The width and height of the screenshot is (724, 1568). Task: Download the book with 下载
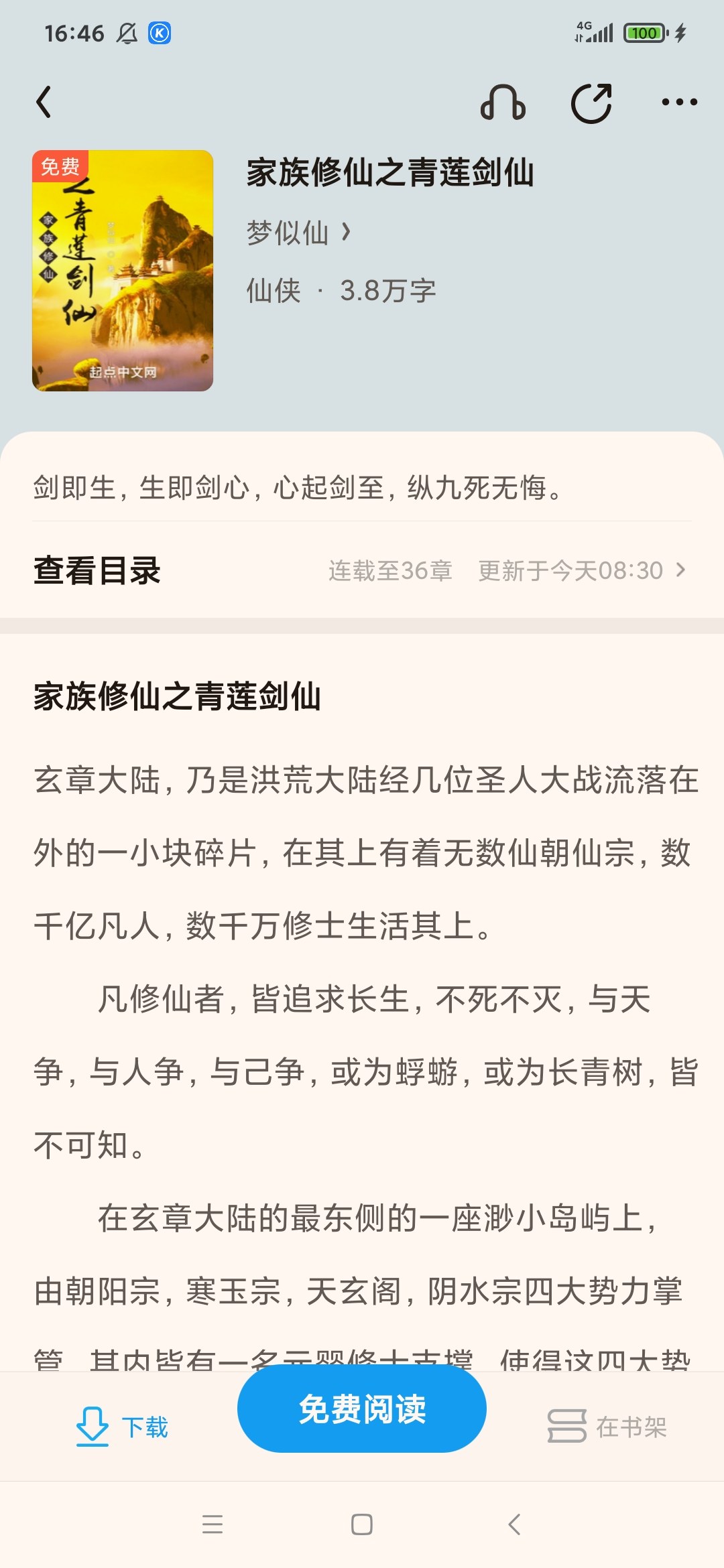click(122, 1426)
